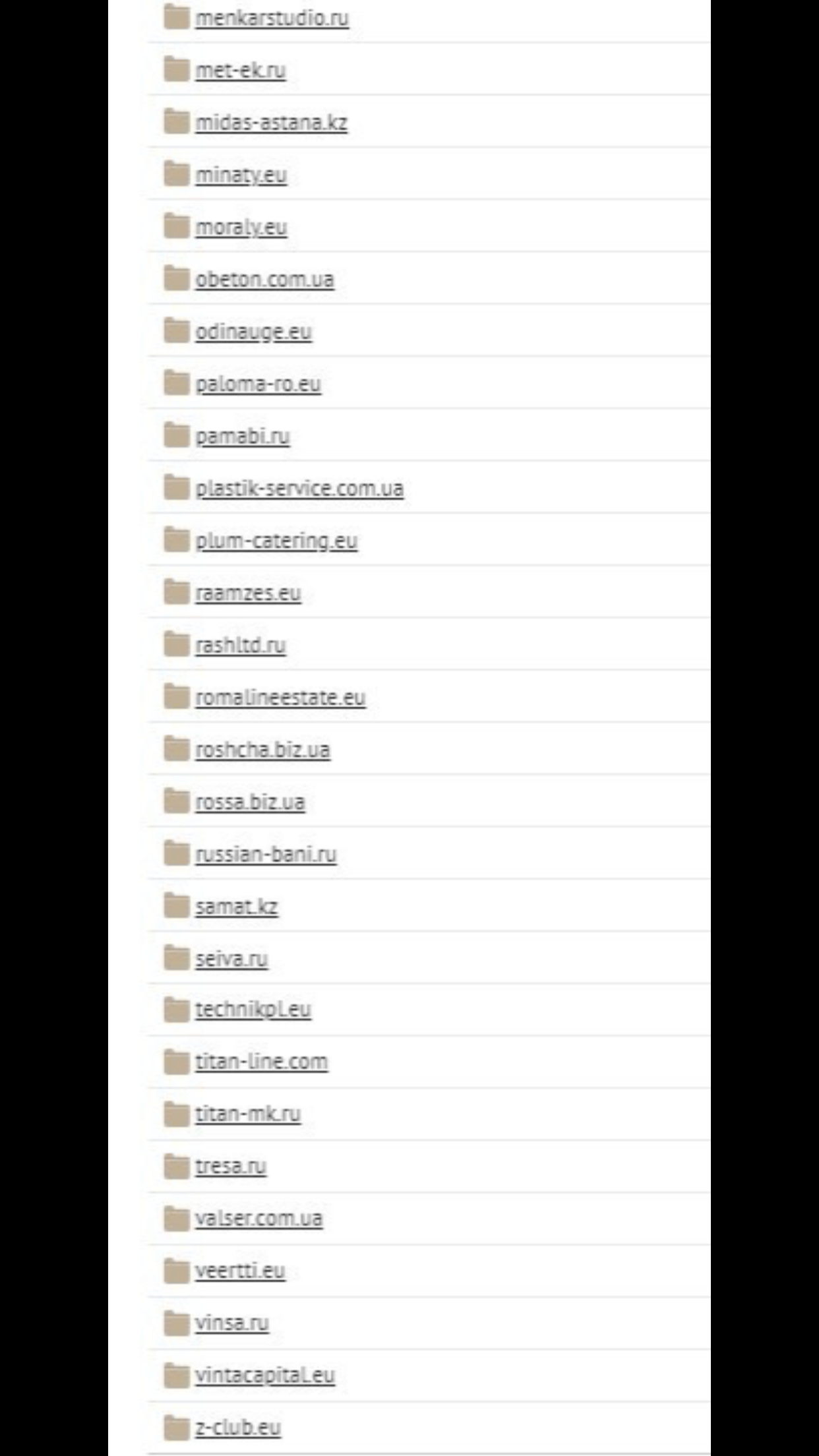The height and width of the screenshot is (1456, 819).
Task: Go to vintacapital.eu folder
Action: pyautogui.click(x=264, y=1375)
